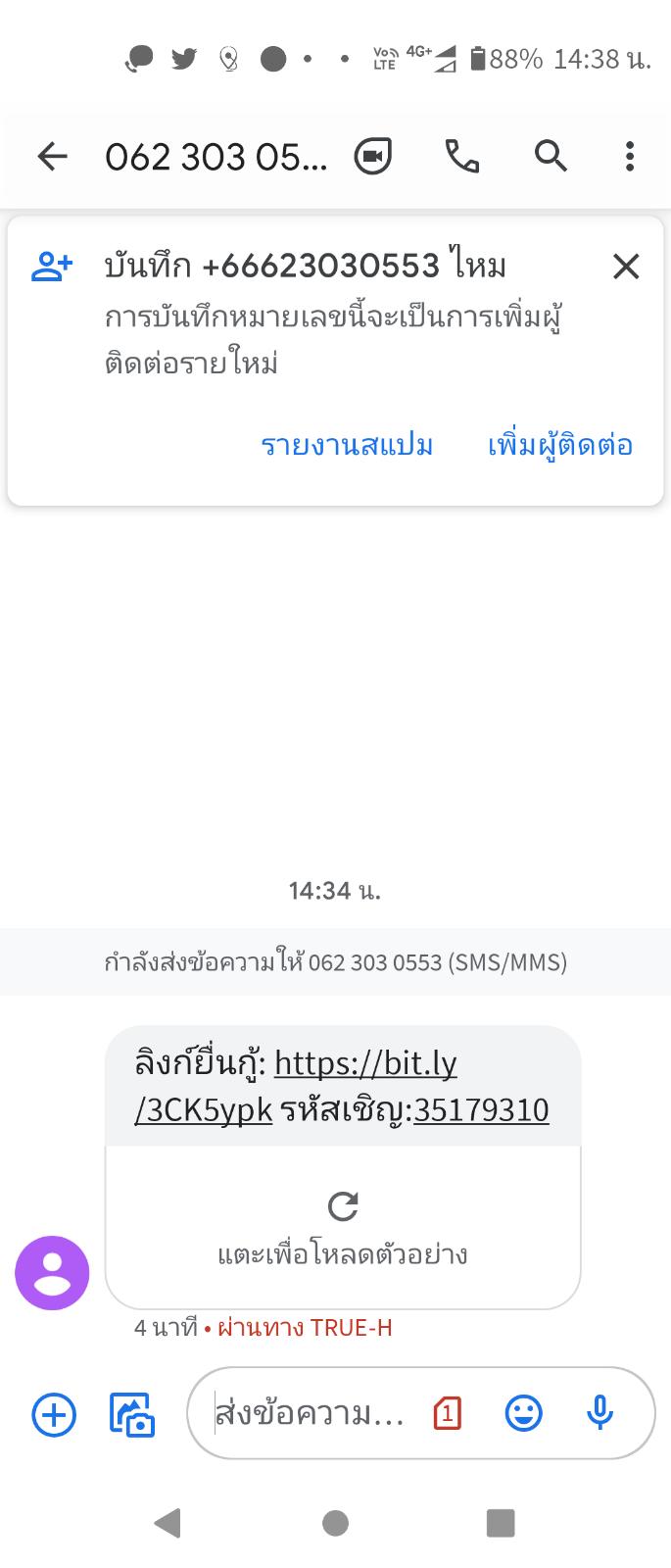
Task: Start a video call with this number
Action: click(x=373, y=156)
